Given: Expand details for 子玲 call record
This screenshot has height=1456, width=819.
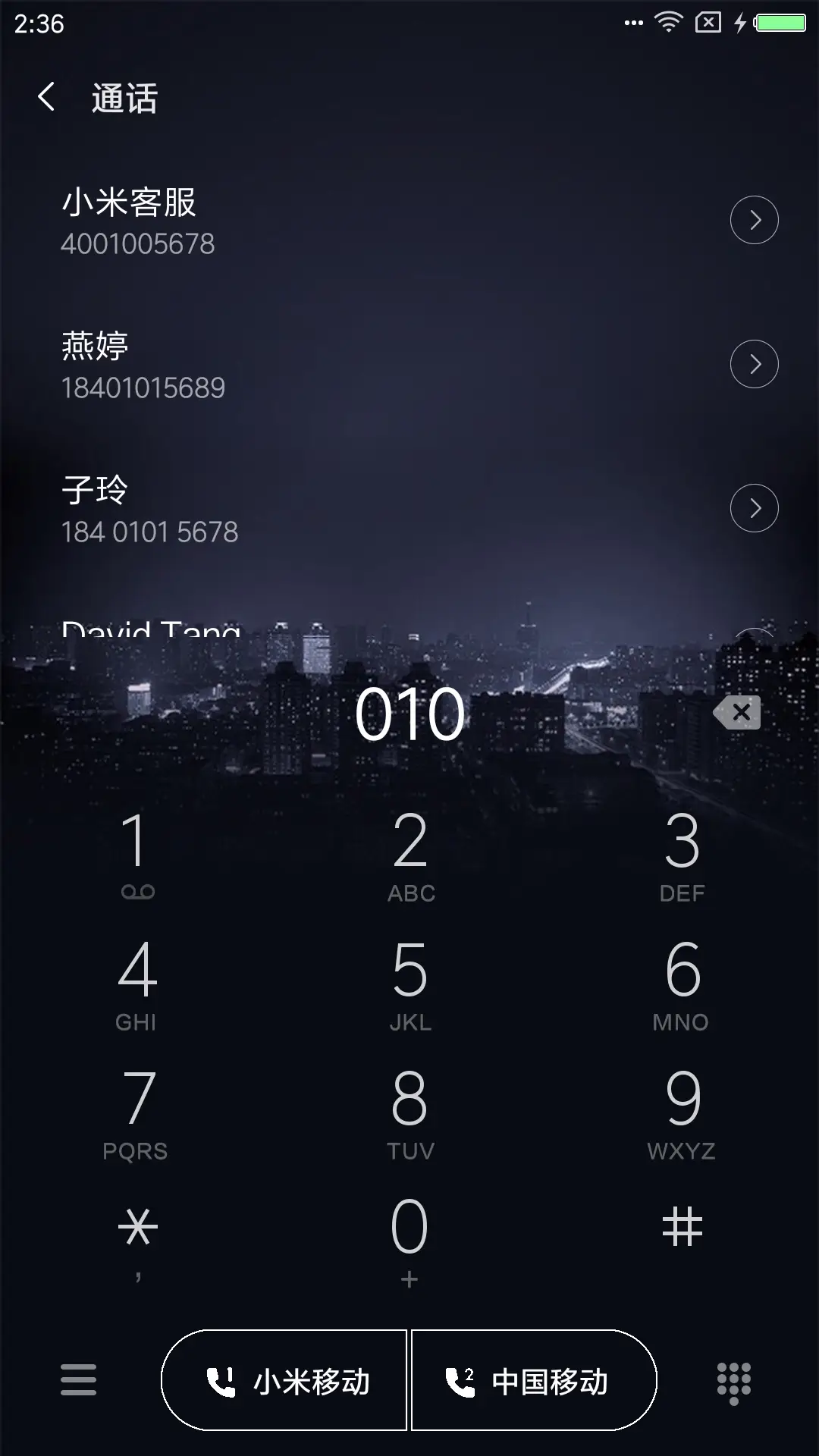Looking at the screenshot, I should [754, 508].
